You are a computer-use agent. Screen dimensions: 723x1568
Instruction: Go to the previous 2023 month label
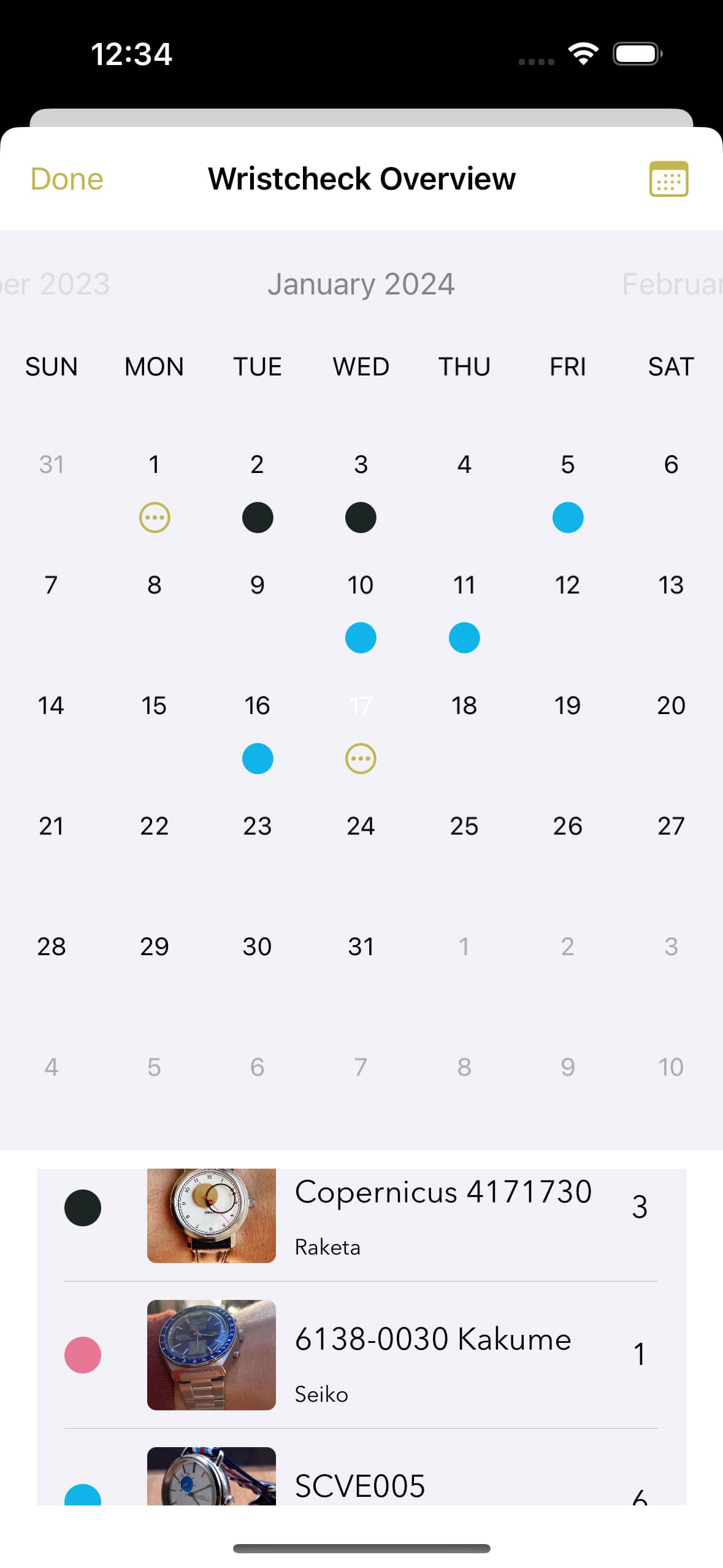(55, 284)
